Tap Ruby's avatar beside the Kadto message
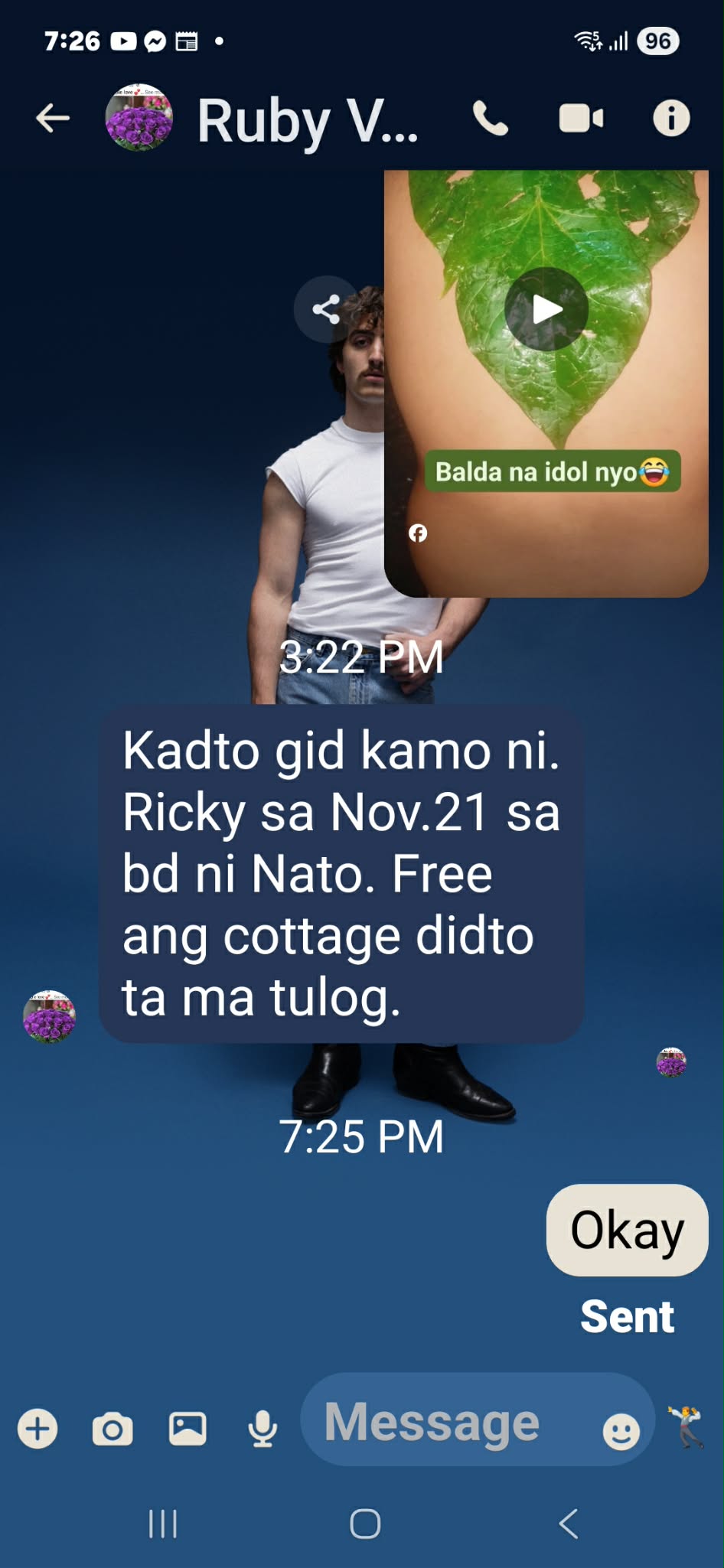 point(49,1016)
